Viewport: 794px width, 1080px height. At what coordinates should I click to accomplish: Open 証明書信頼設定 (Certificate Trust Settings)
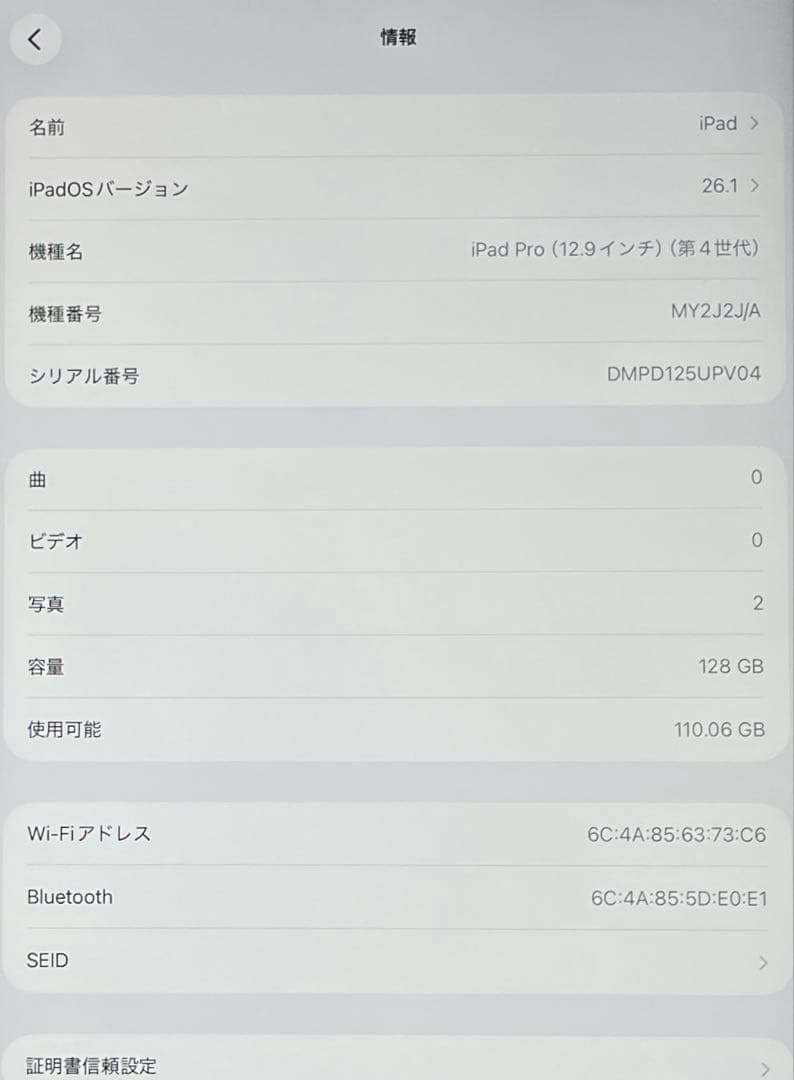pos(397,1066)
